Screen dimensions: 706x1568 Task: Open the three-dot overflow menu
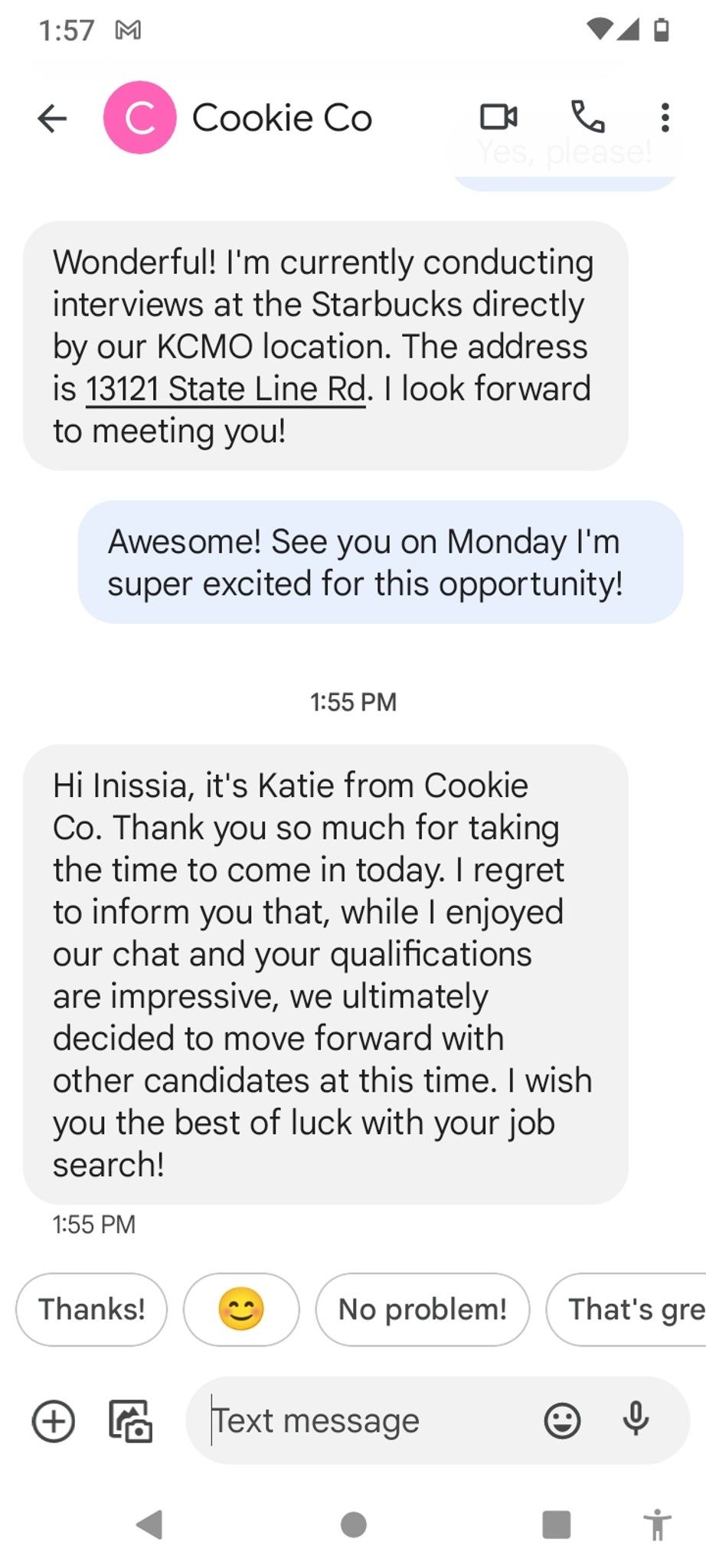(x=665, y=117)
